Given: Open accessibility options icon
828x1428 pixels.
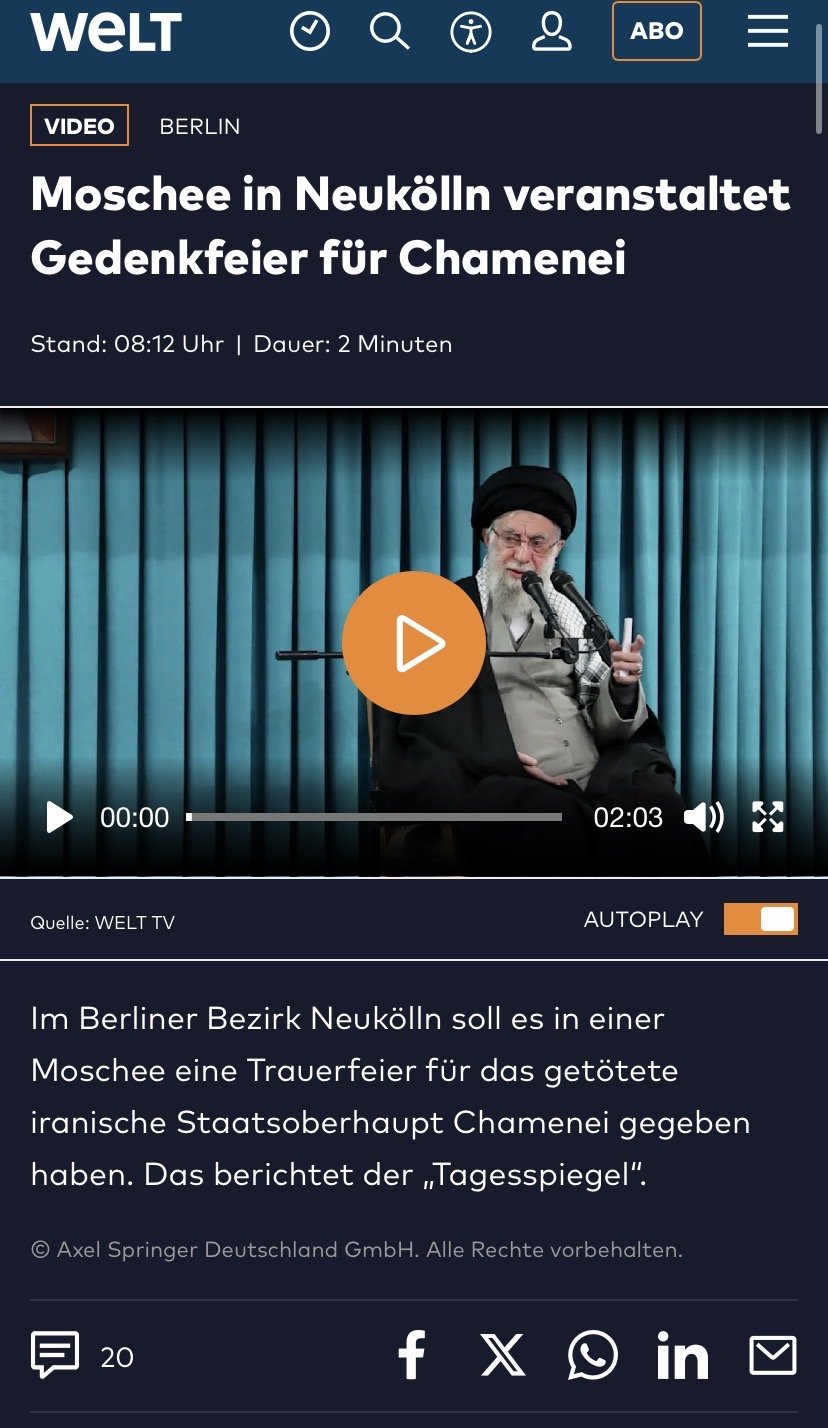Looking at the screenshot, I should 471,32.
